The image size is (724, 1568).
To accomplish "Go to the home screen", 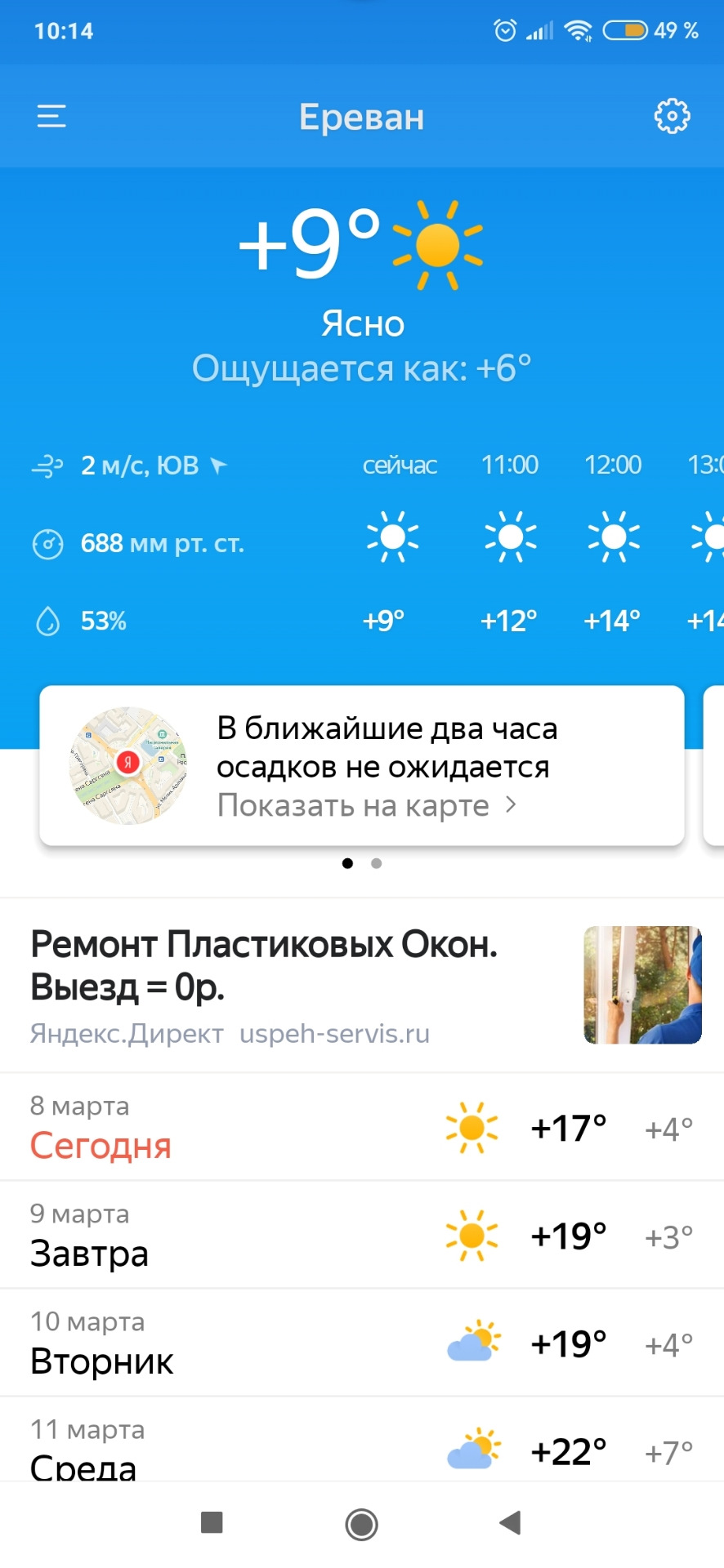I will click(361, 1524).
